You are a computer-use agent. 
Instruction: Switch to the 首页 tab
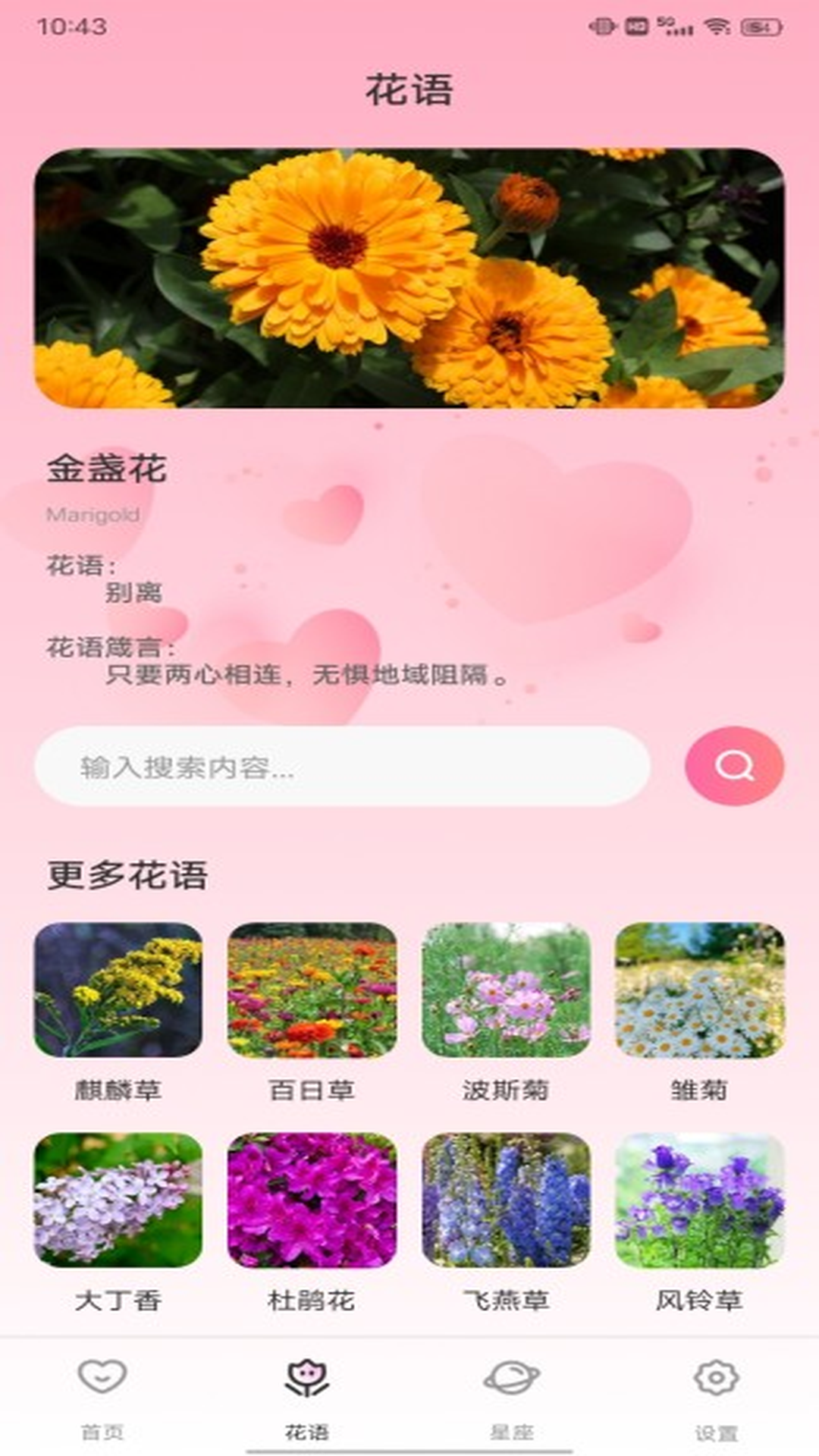coord(102,1398)
